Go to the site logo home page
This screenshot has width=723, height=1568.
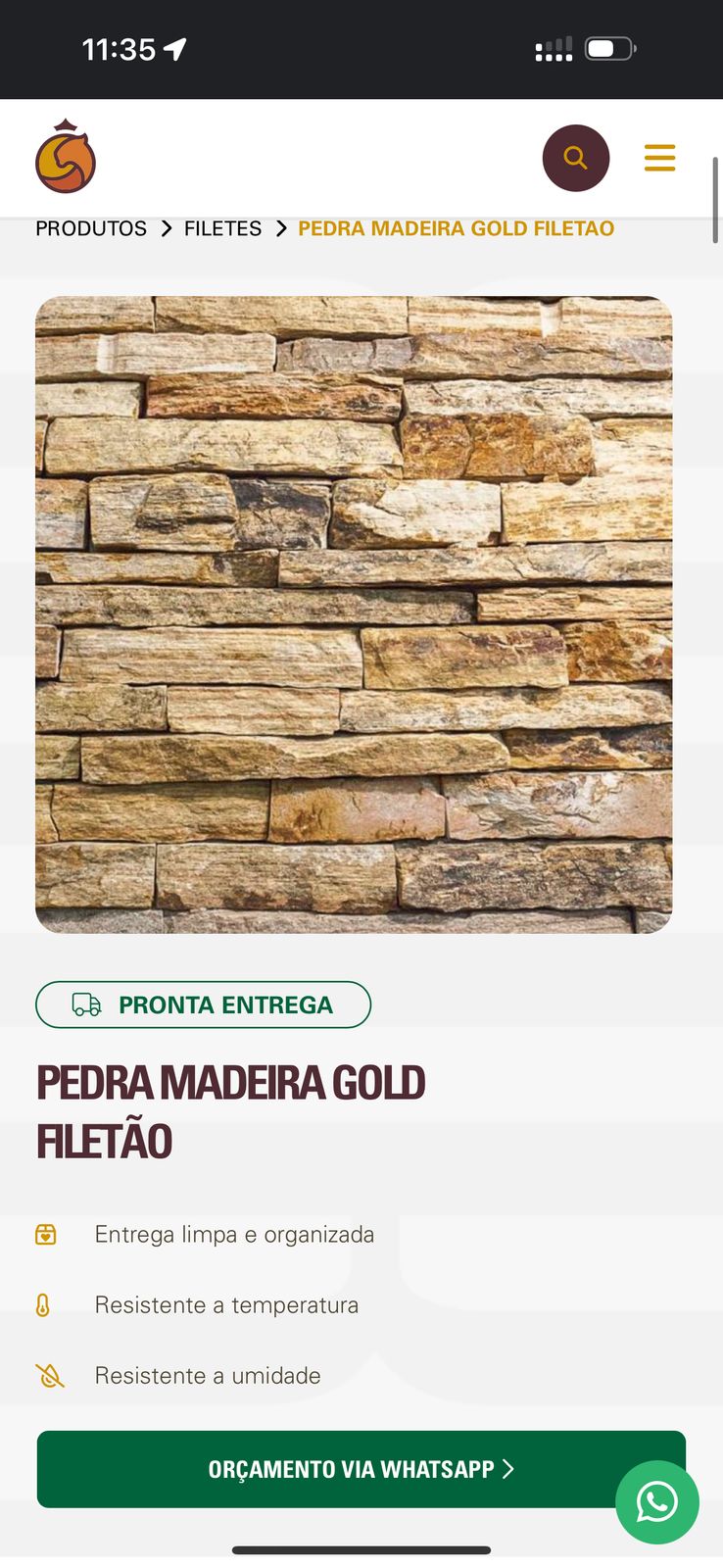click(x=66, y=157)
